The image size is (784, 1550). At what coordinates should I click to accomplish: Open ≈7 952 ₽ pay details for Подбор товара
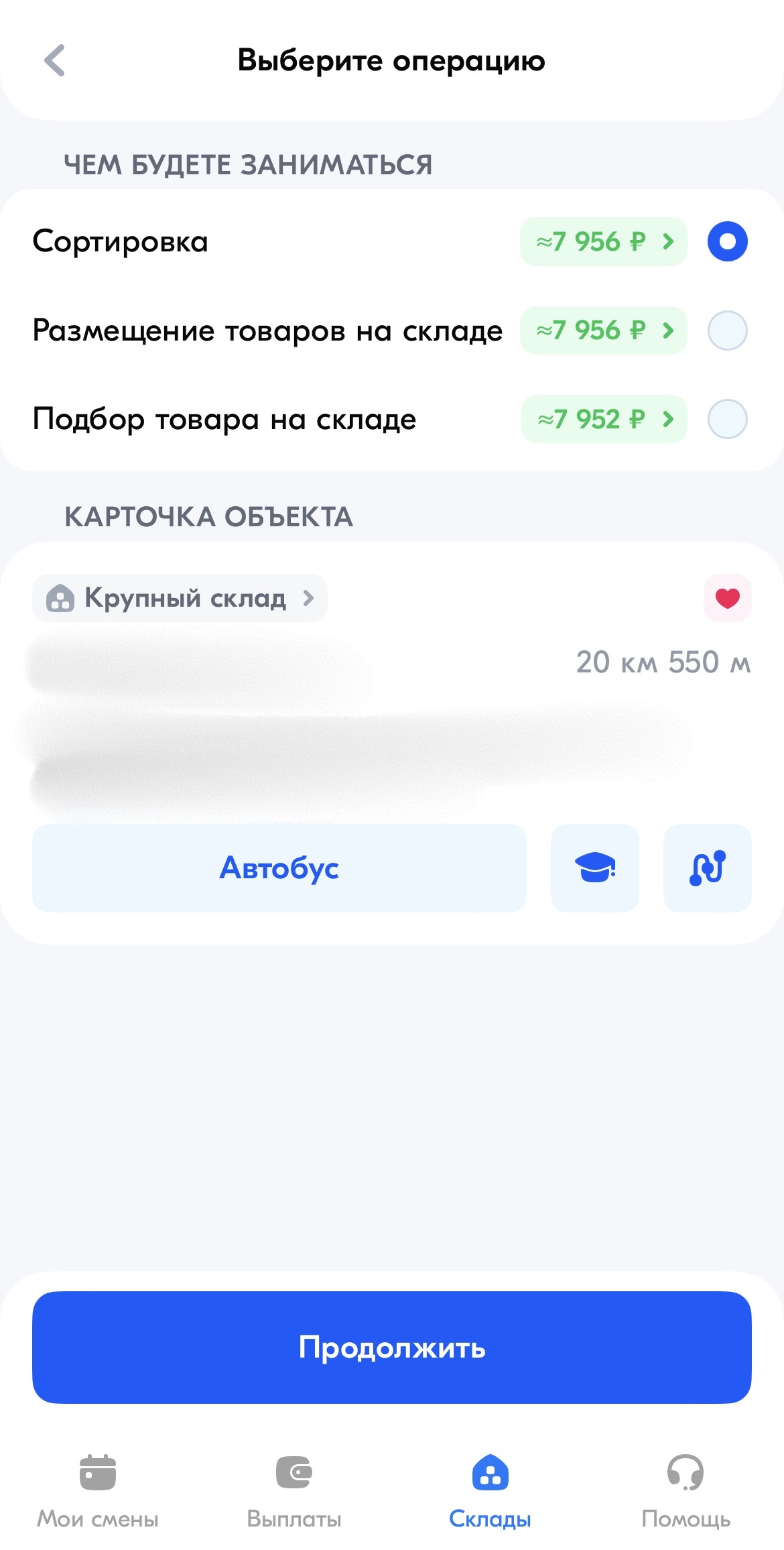pyautogui.click(x=604, y=419)
